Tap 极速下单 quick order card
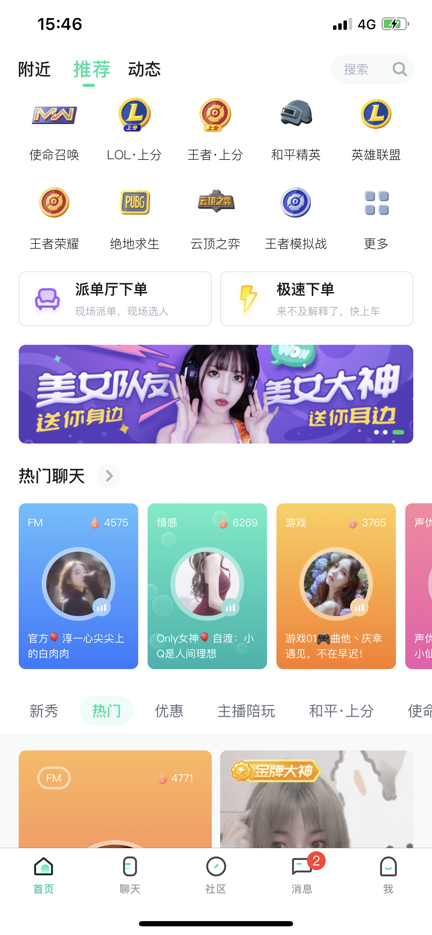Image resolution: width=432 pixels, height=935 pixels. click(x=317, y=299)
